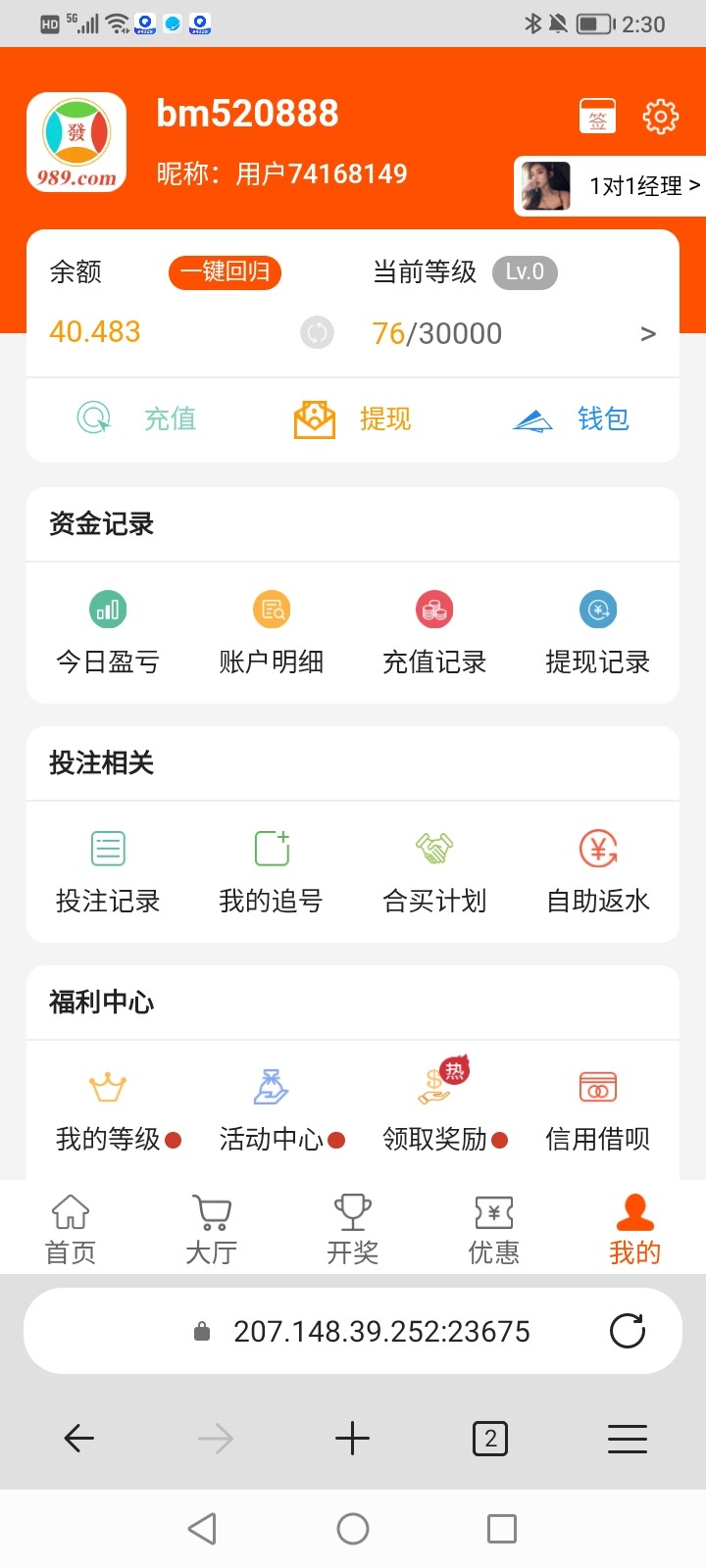Open the browser tab switcher
The image size is (706, 1568).
point(490,1439)
